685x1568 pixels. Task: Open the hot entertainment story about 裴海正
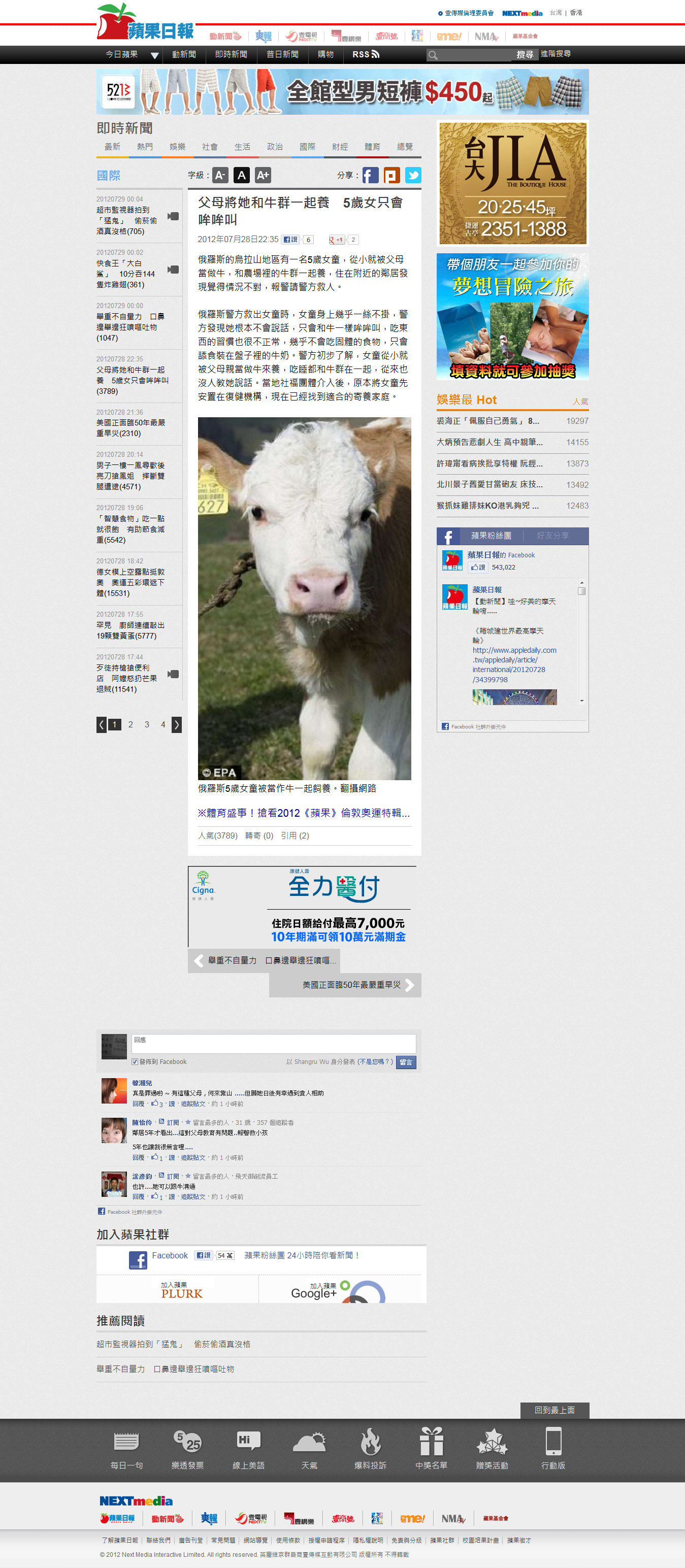pos(487,421)
